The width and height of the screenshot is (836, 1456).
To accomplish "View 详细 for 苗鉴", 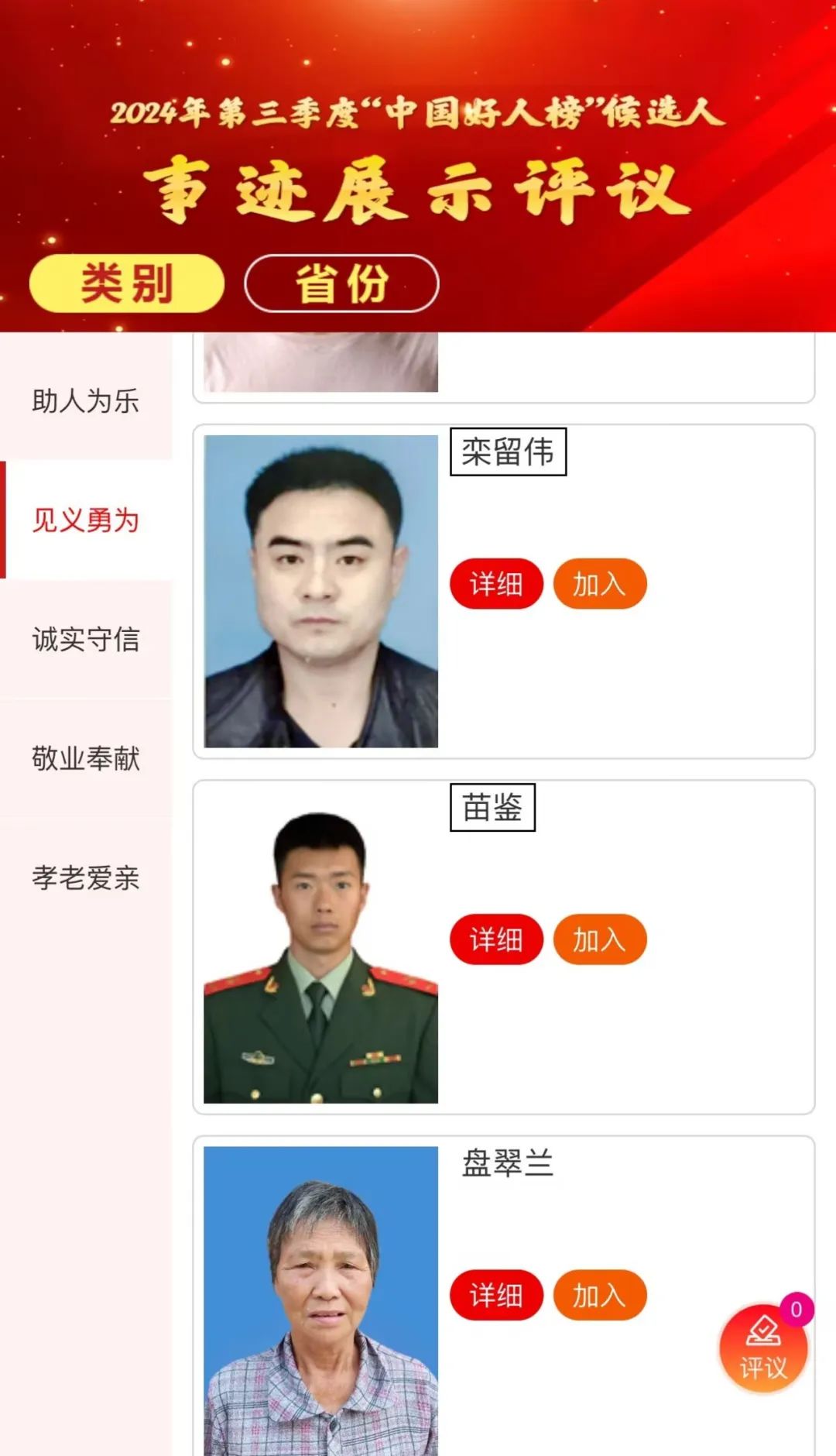I will point(496,939).
